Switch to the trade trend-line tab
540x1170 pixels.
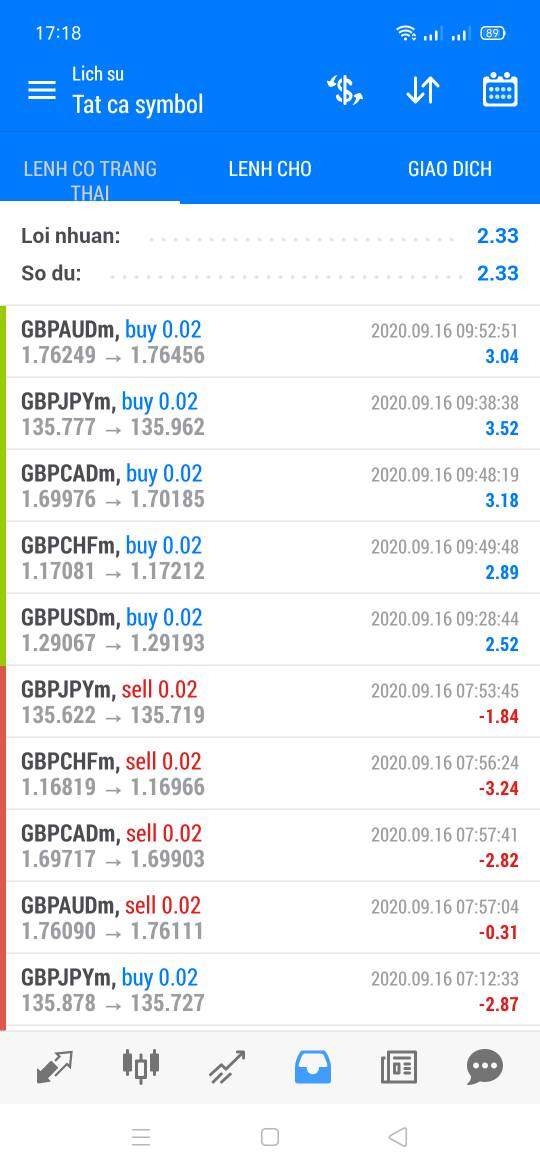coord(227,1067)
